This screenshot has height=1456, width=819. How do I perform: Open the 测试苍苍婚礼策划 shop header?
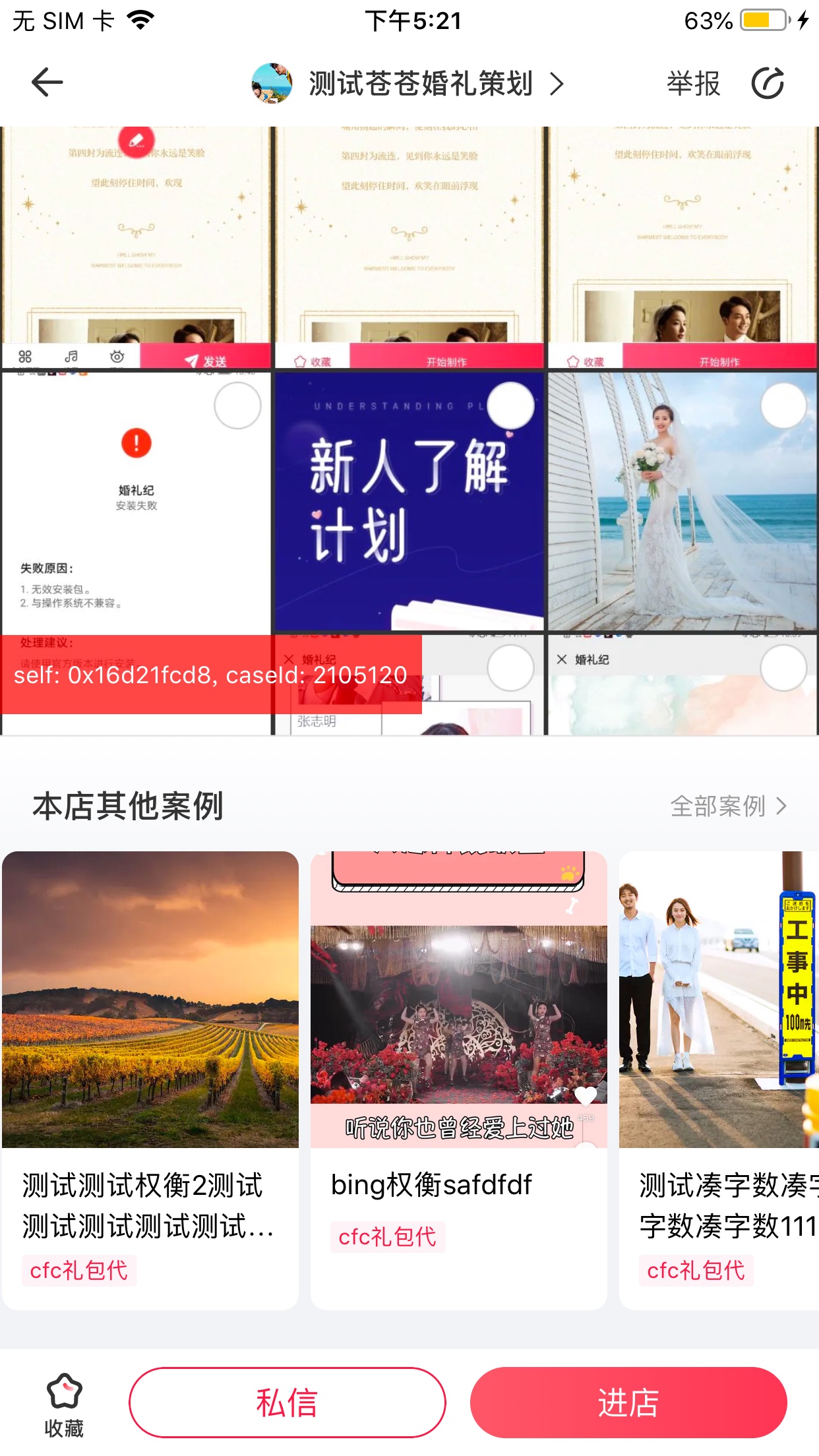pyautogui.click(x=408, y=84)
